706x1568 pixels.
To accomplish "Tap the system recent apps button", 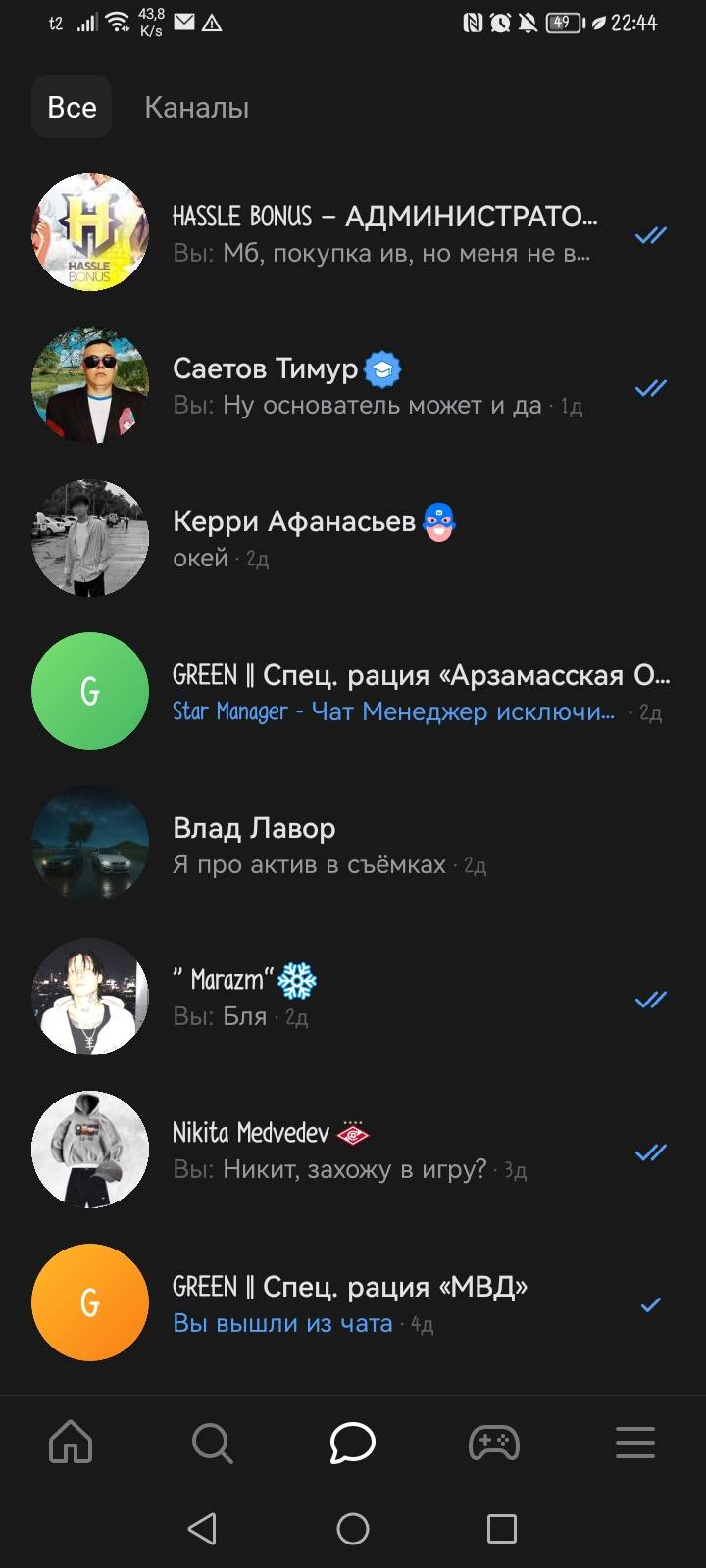I will click(x=502, y=1528).
